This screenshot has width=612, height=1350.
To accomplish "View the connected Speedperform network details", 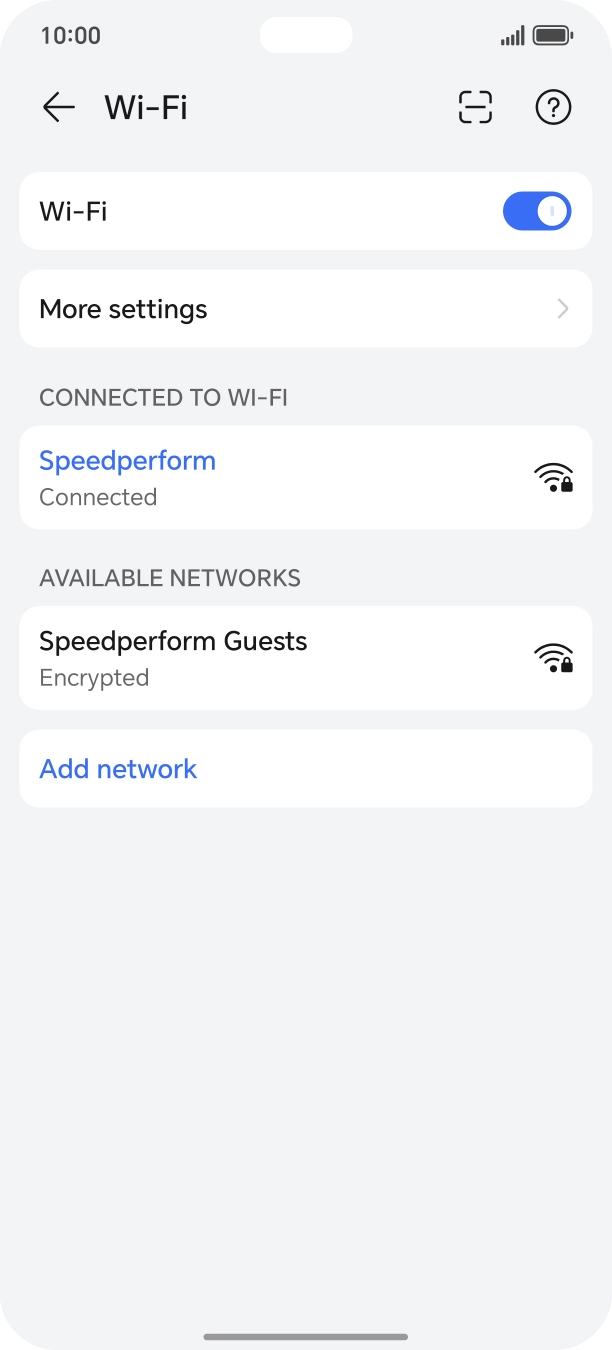I will [305, 478].
